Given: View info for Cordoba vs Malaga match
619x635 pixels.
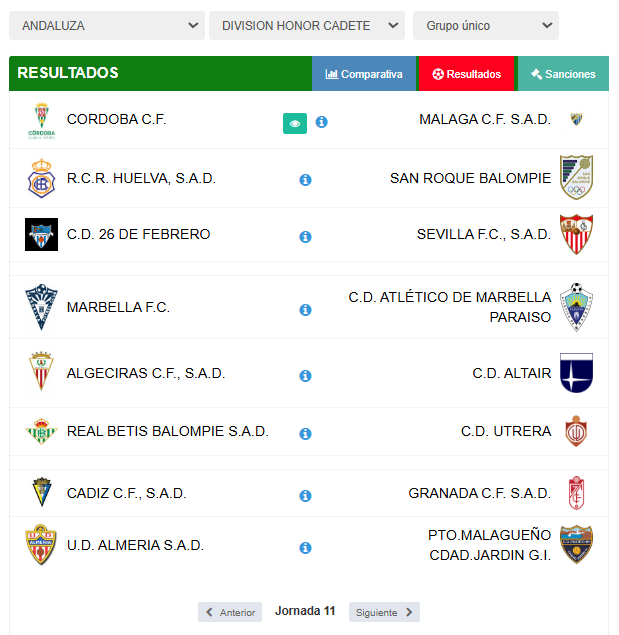Looking at the screenshot, I should pos(322,122).
